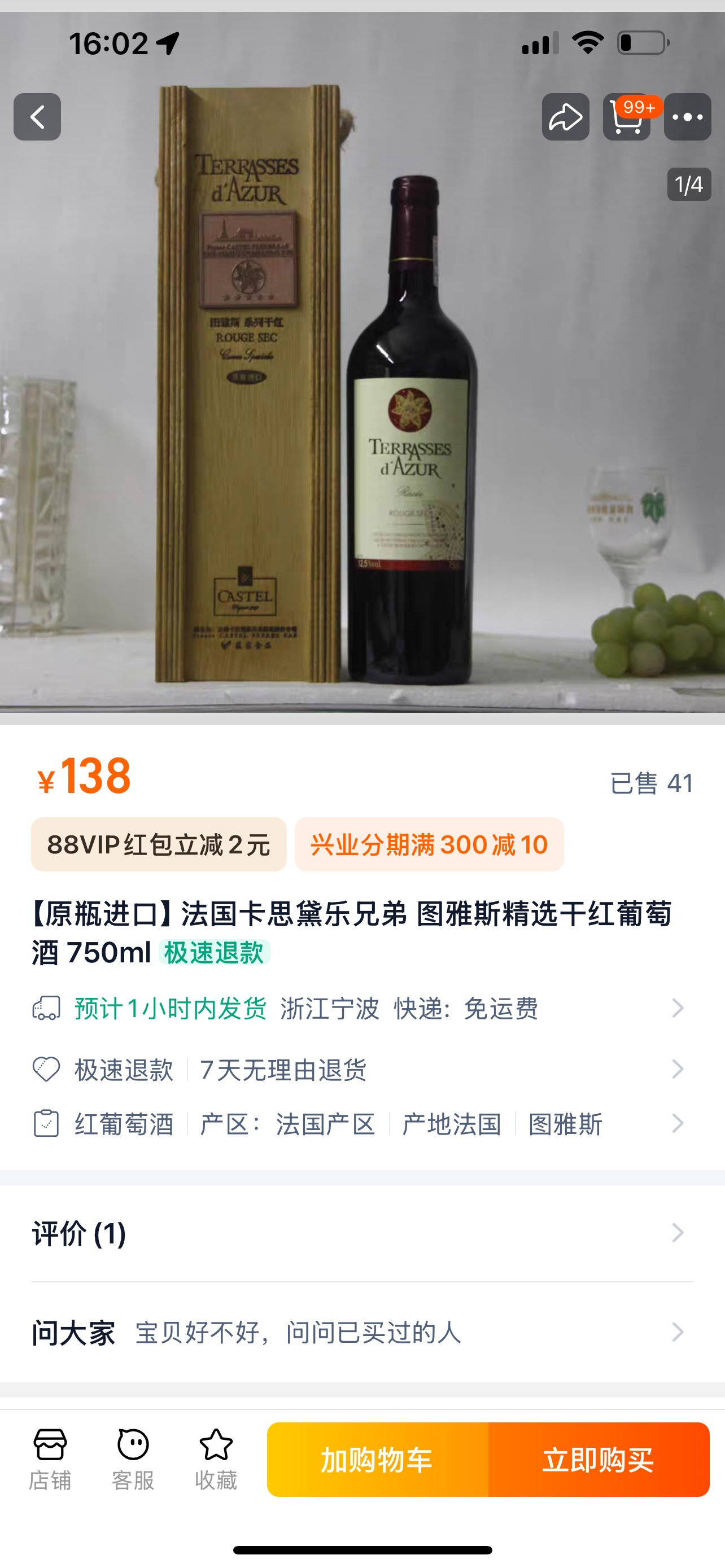
Task: Go back to the previous page
Action: tap(37, 117)
